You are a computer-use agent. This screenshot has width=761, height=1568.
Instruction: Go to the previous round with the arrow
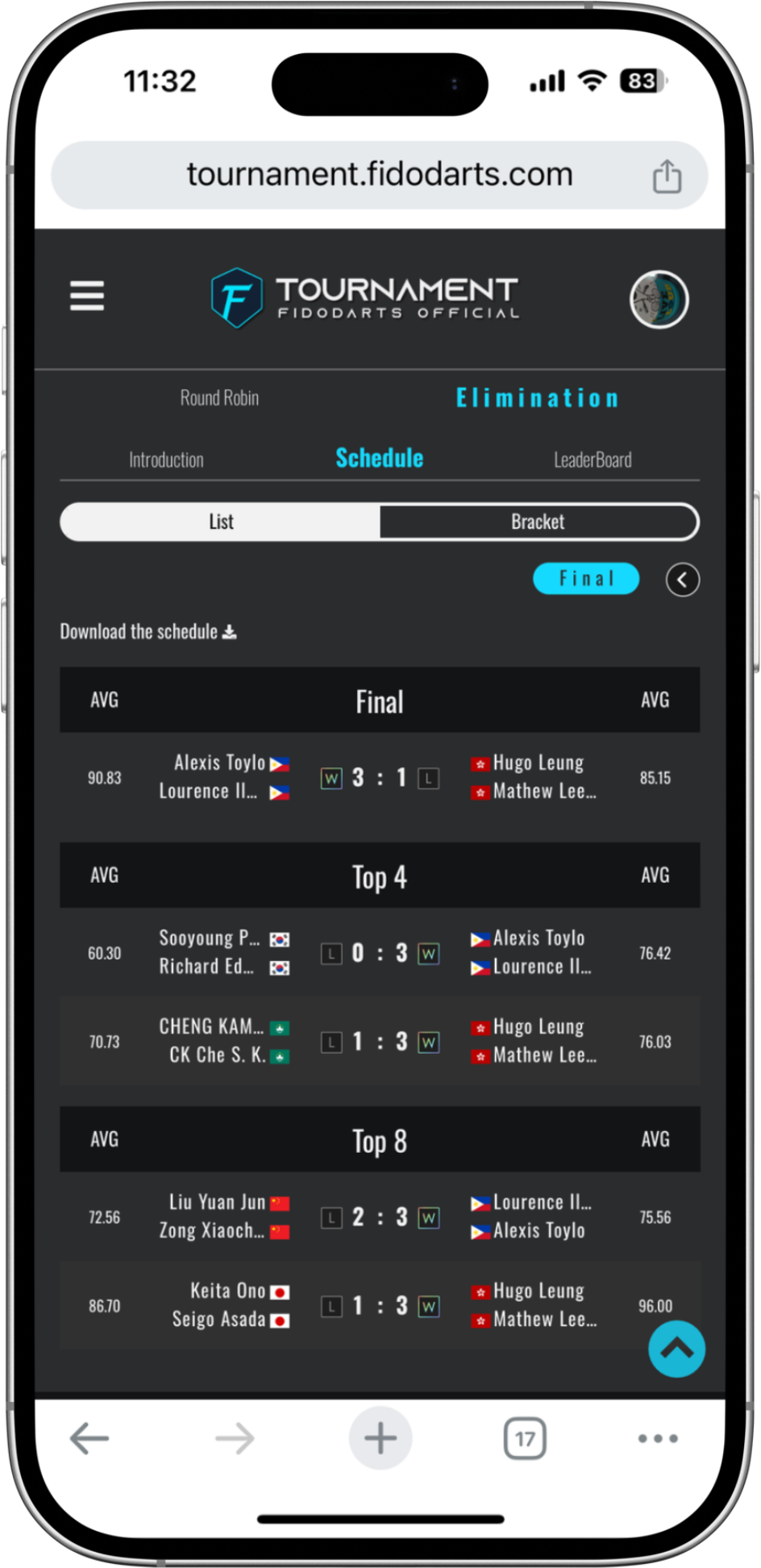point(682,580)
